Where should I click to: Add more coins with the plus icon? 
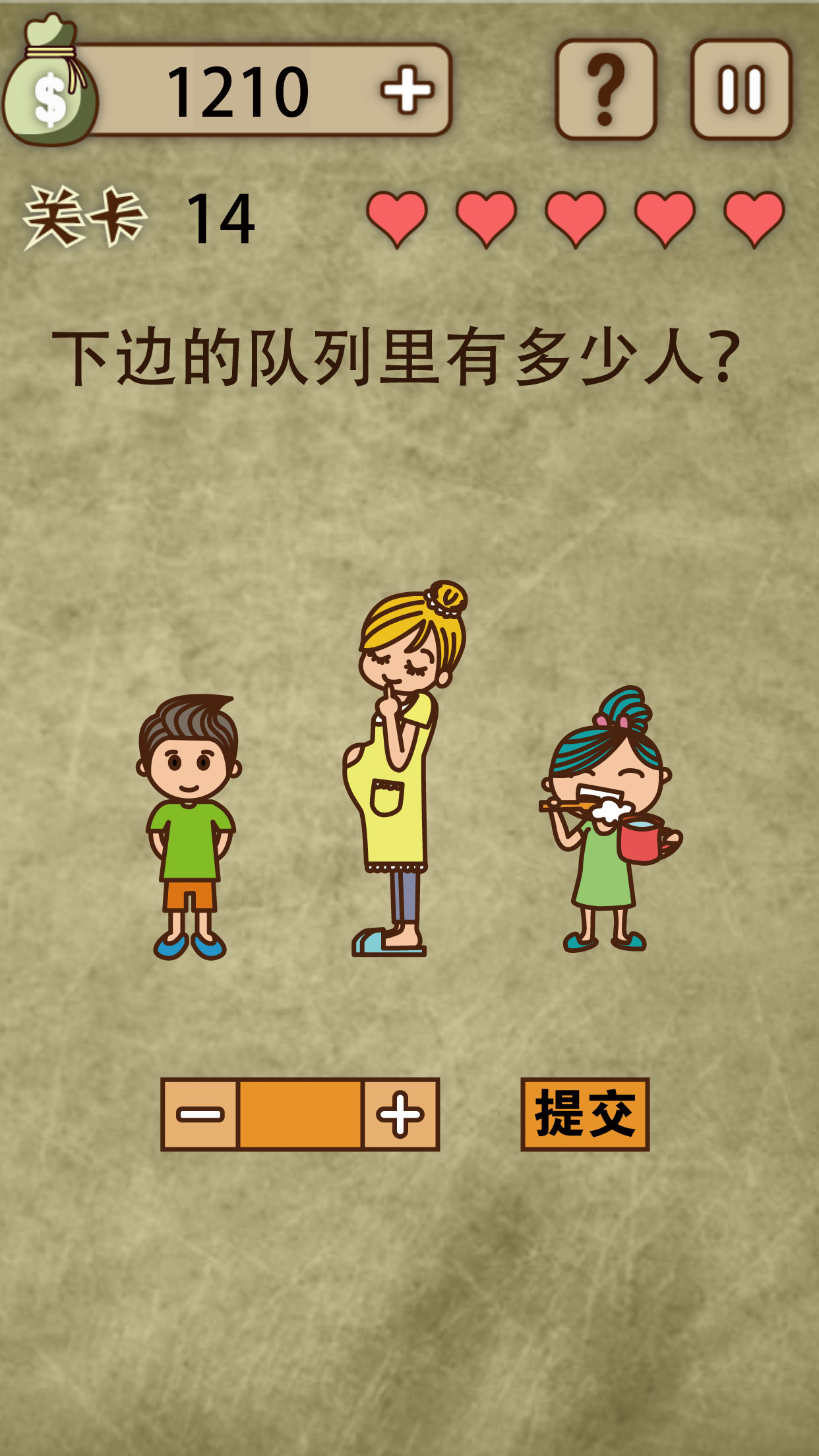tap(407, 90)
